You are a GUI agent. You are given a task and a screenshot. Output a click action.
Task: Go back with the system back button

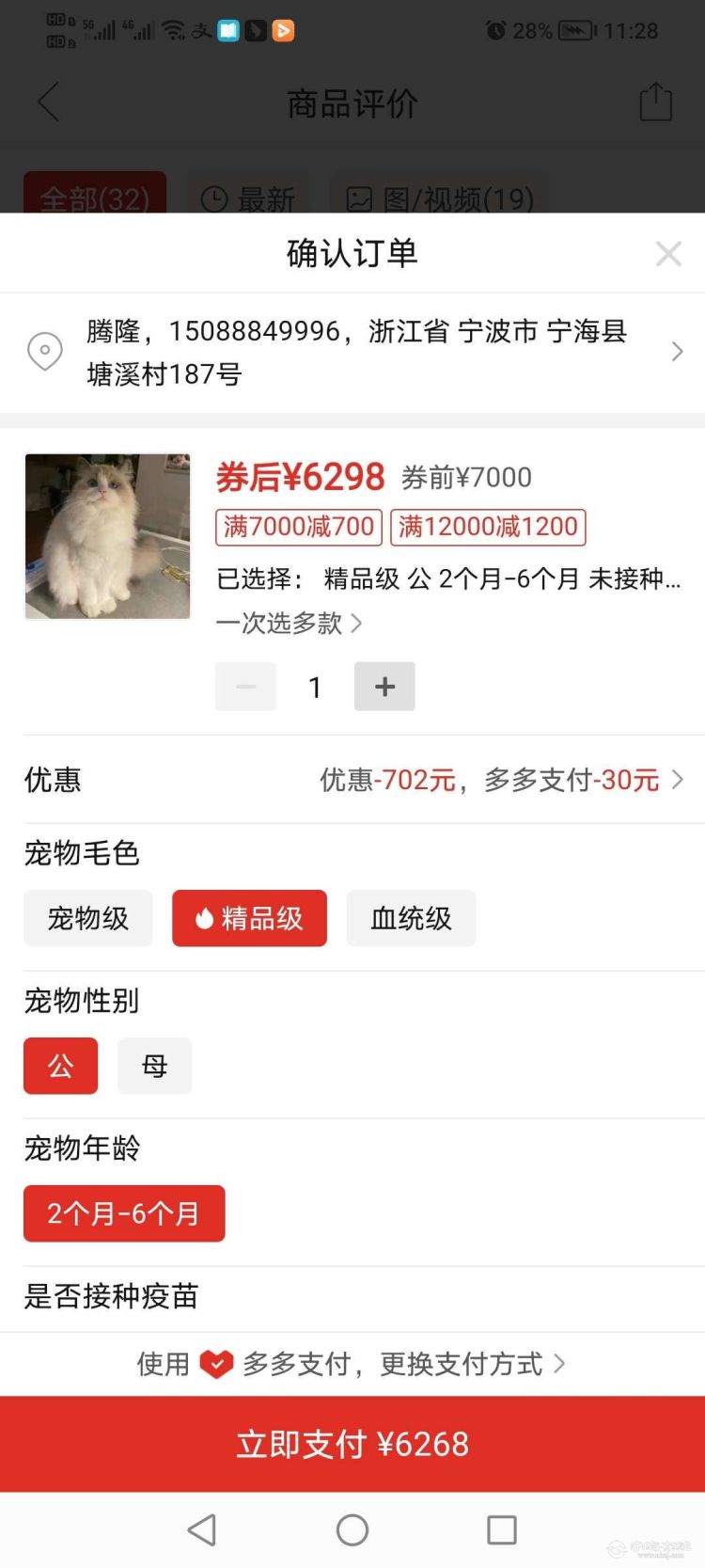[202, 1530]
